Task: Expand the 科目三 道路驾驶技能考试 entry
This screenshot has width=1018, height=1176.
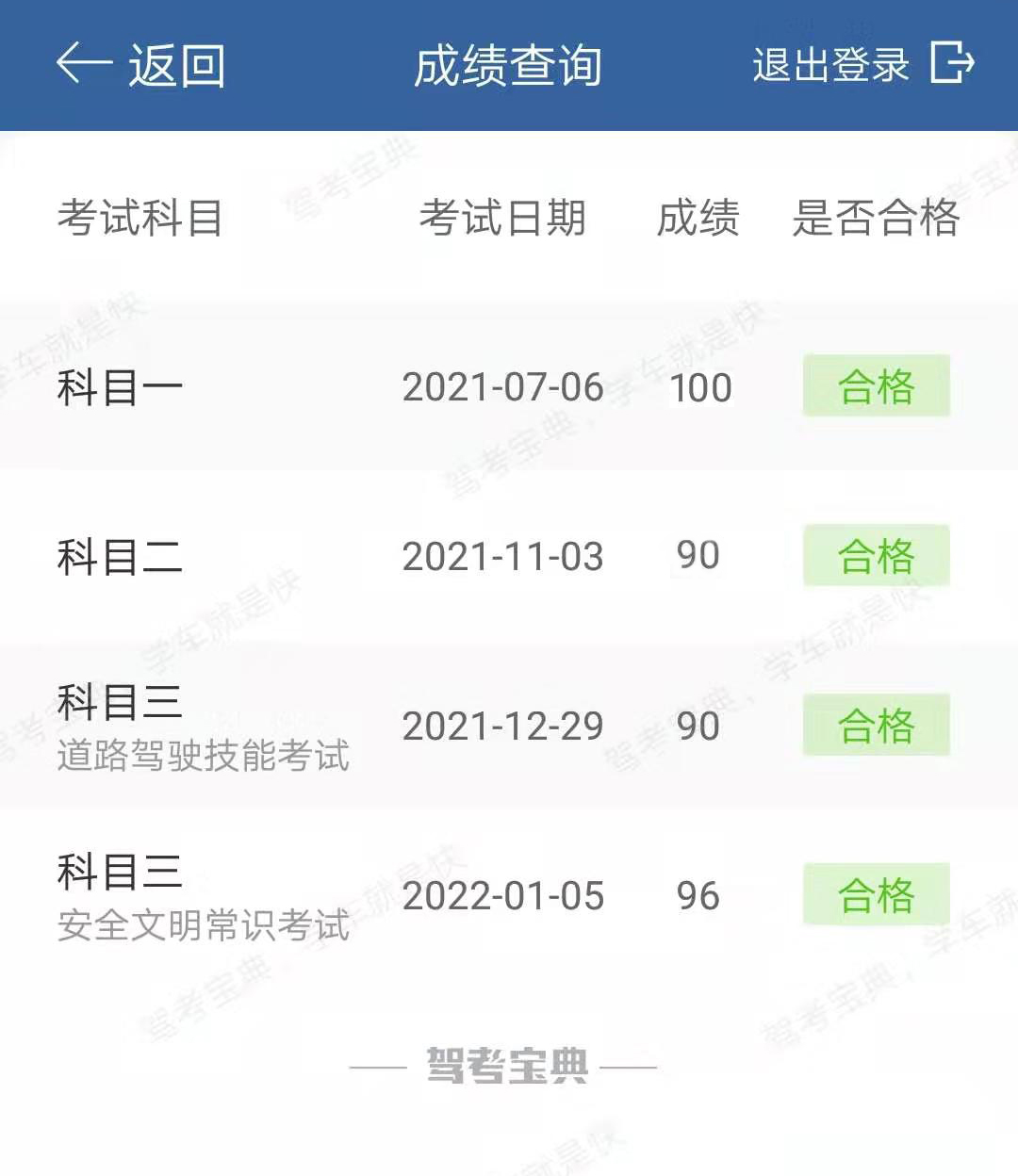Action: [203, 726]
